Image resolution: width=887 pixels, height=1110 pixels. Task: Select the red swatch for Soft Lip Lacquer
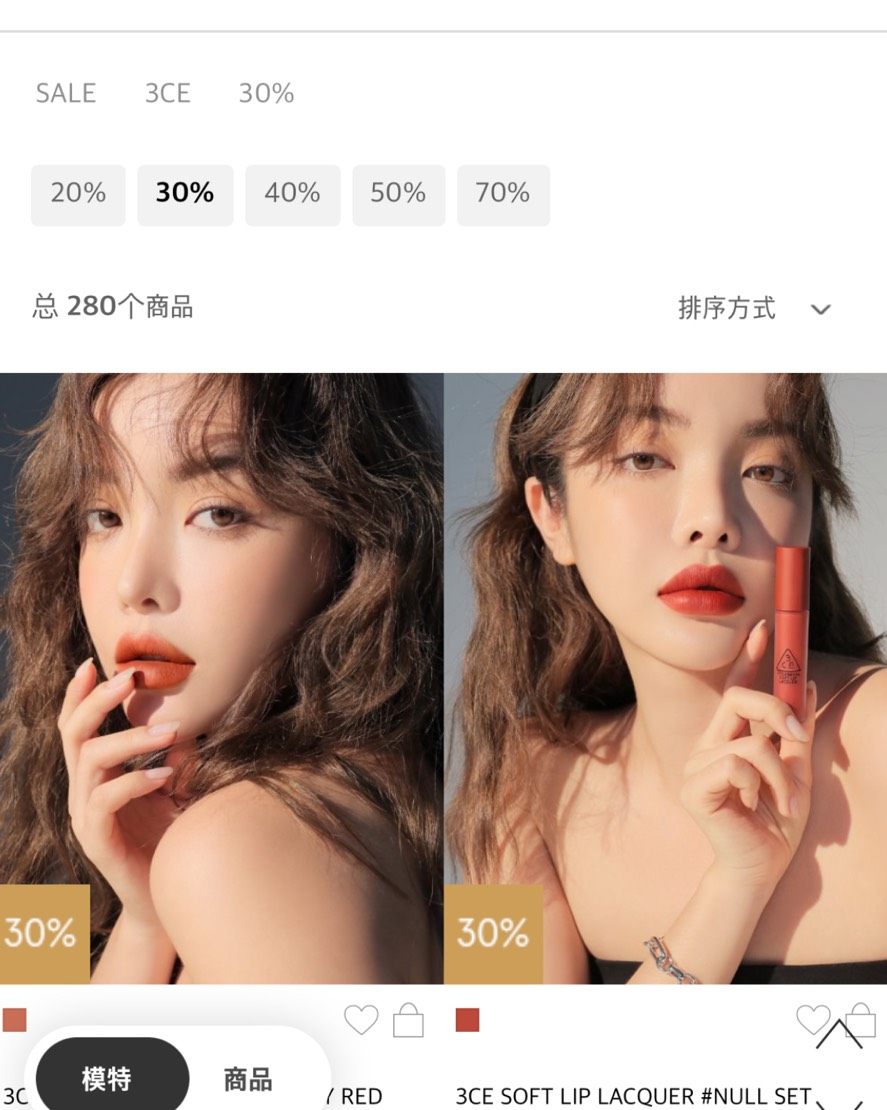[467, 1020]
